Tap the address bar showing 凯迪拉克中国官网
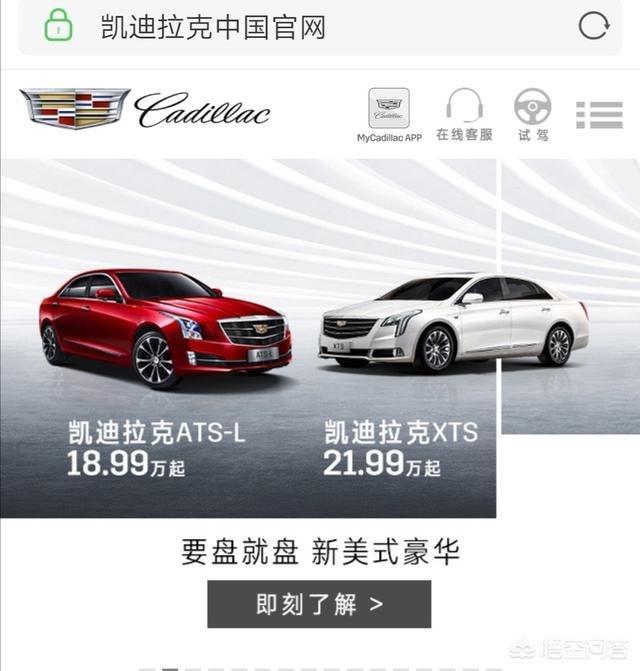Image resolution: width=640 pixels, height=671 pixels. tap(300, 27)
